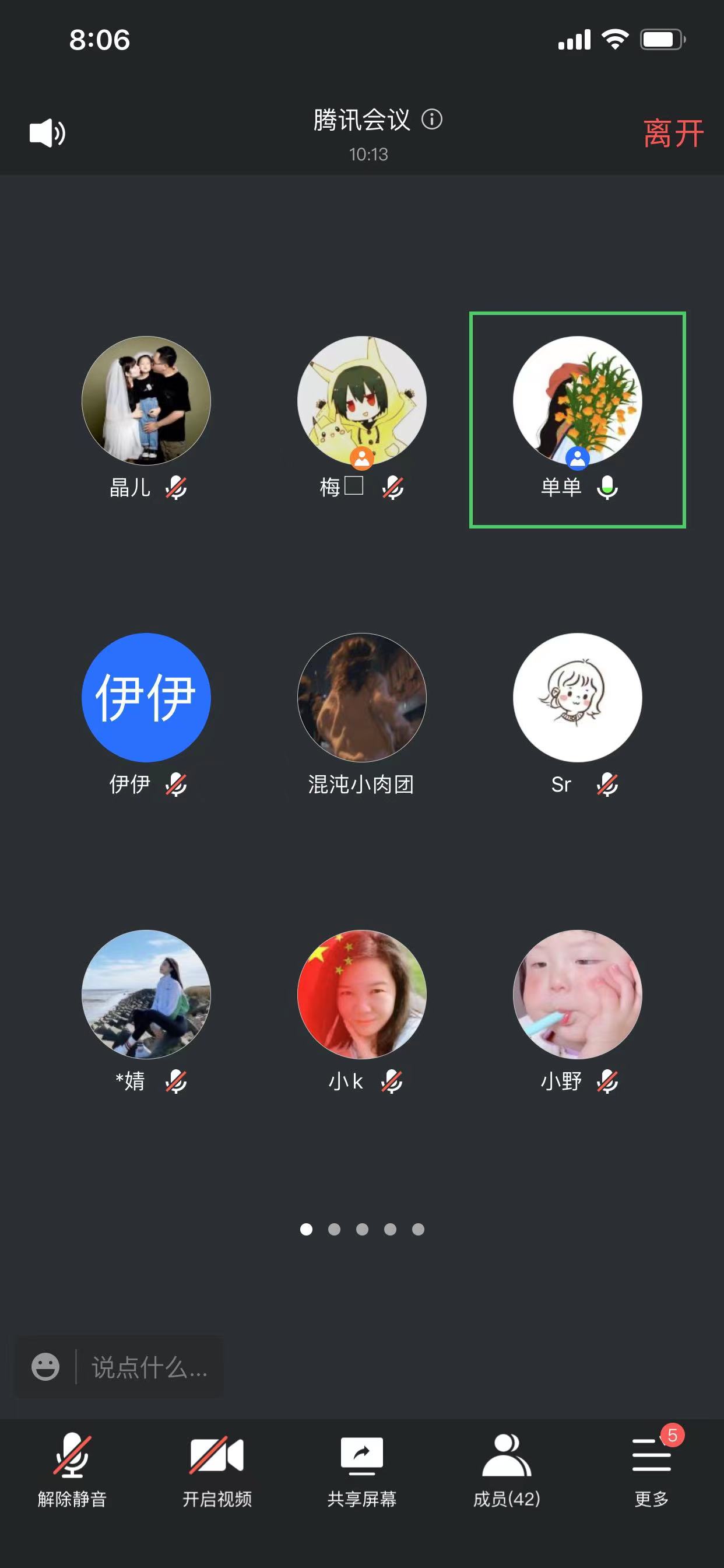This screenshot has height=1568, width=724.
Task: Tap 离开 to leave the meeting
Action: click(x=673, y=134)
